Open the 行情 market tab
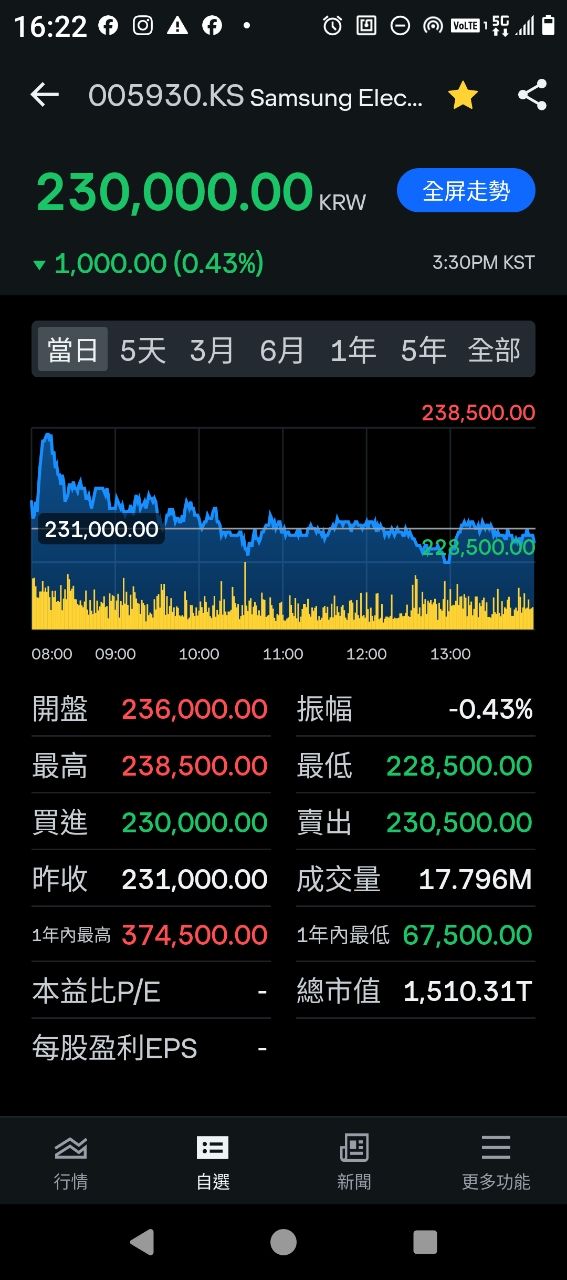The image size is (567, 1280). point(70,1162)
